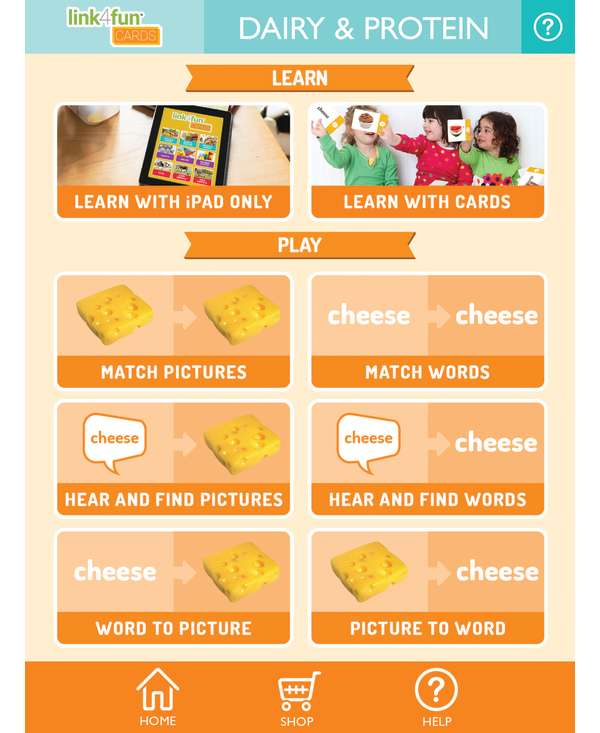This screenshot has height=733, width=600.
Task: Select the Picture to Word game
Action: click(428, 587)
